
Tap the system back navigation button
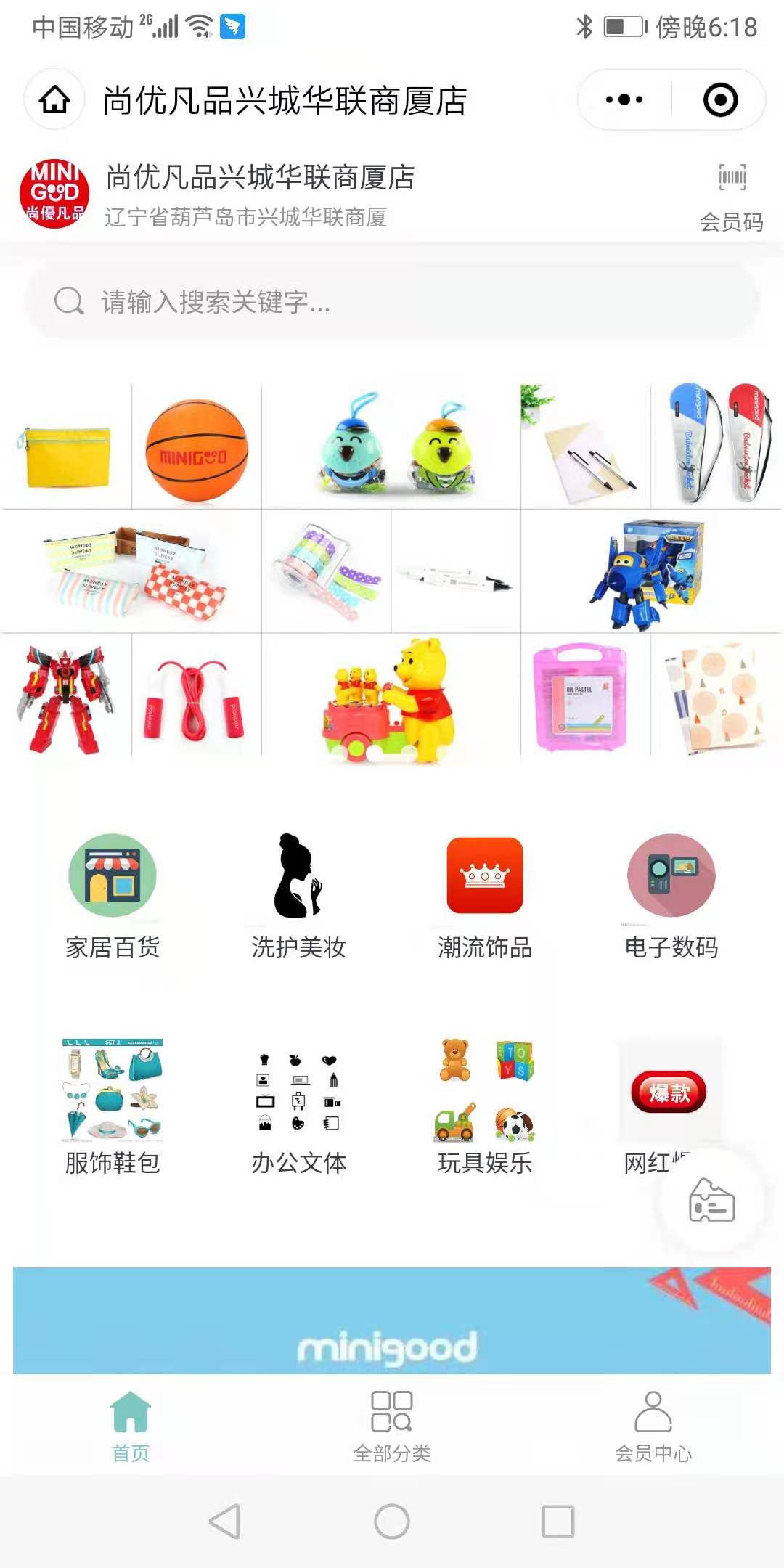[224, 1521]
